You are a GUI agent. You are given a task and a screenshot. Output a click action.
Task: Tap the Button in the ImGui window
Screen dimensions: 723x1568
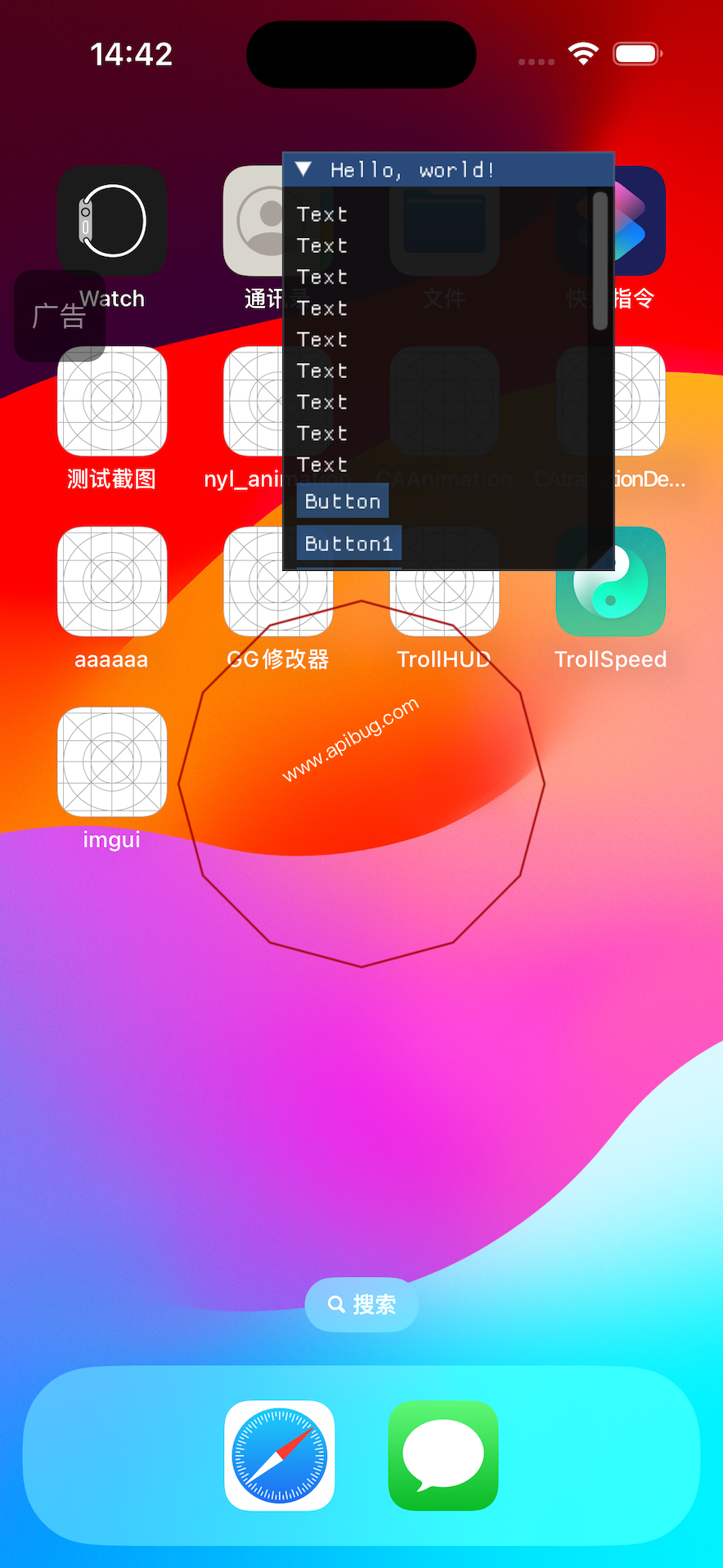click(x=342, y=501)
